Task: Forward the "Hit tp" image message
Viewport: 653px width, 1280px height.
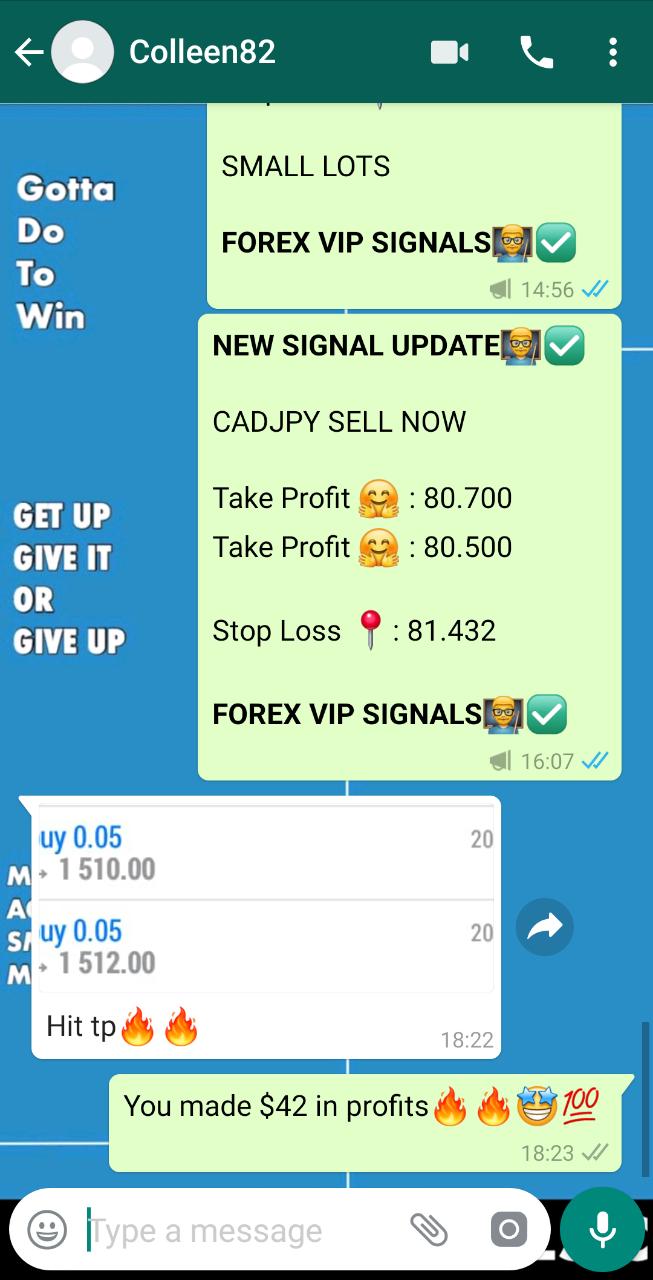Action: [x=545, y=927]
